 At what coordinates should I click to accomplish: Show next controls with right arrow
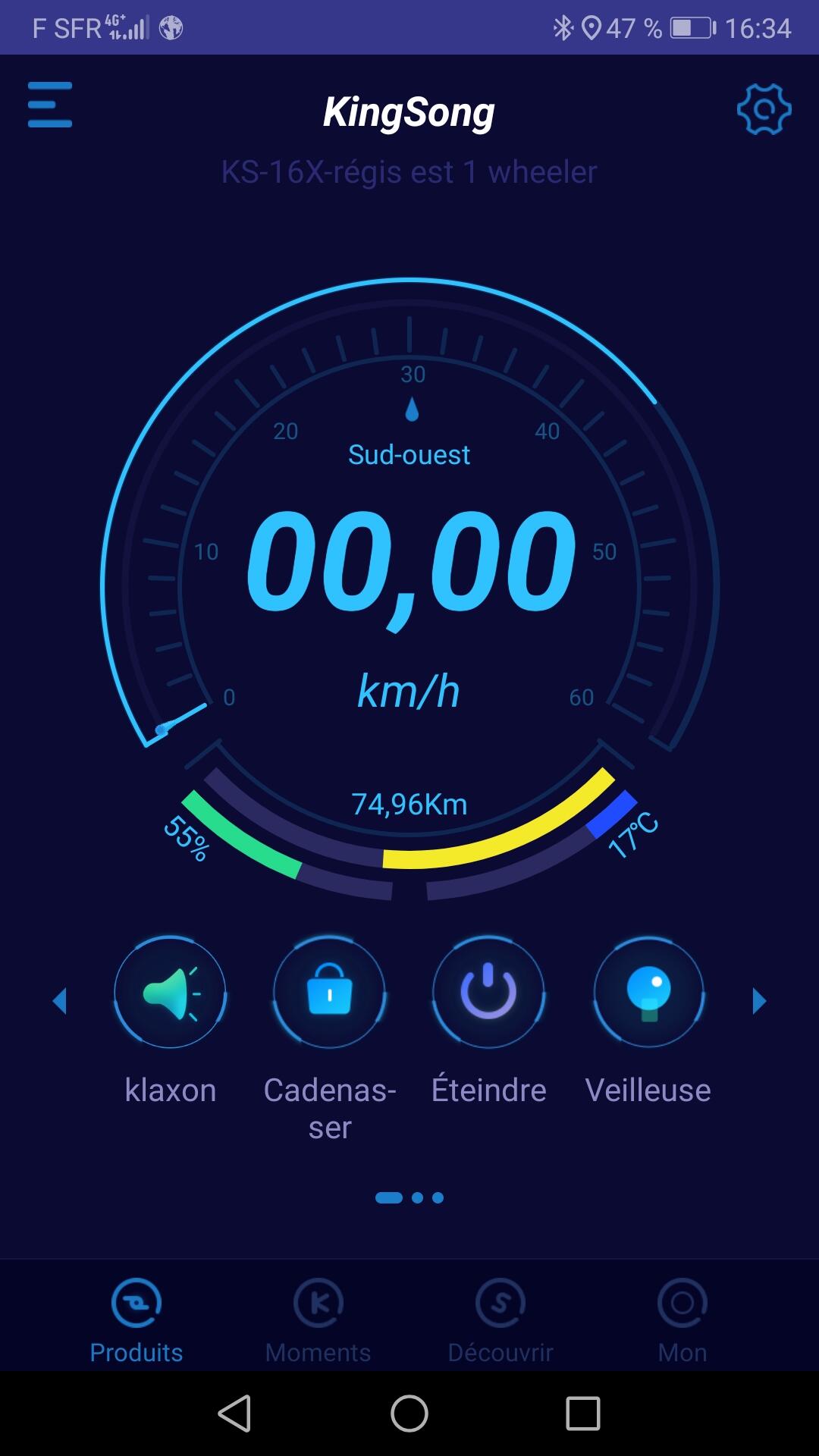click(x=759, y=1001)
